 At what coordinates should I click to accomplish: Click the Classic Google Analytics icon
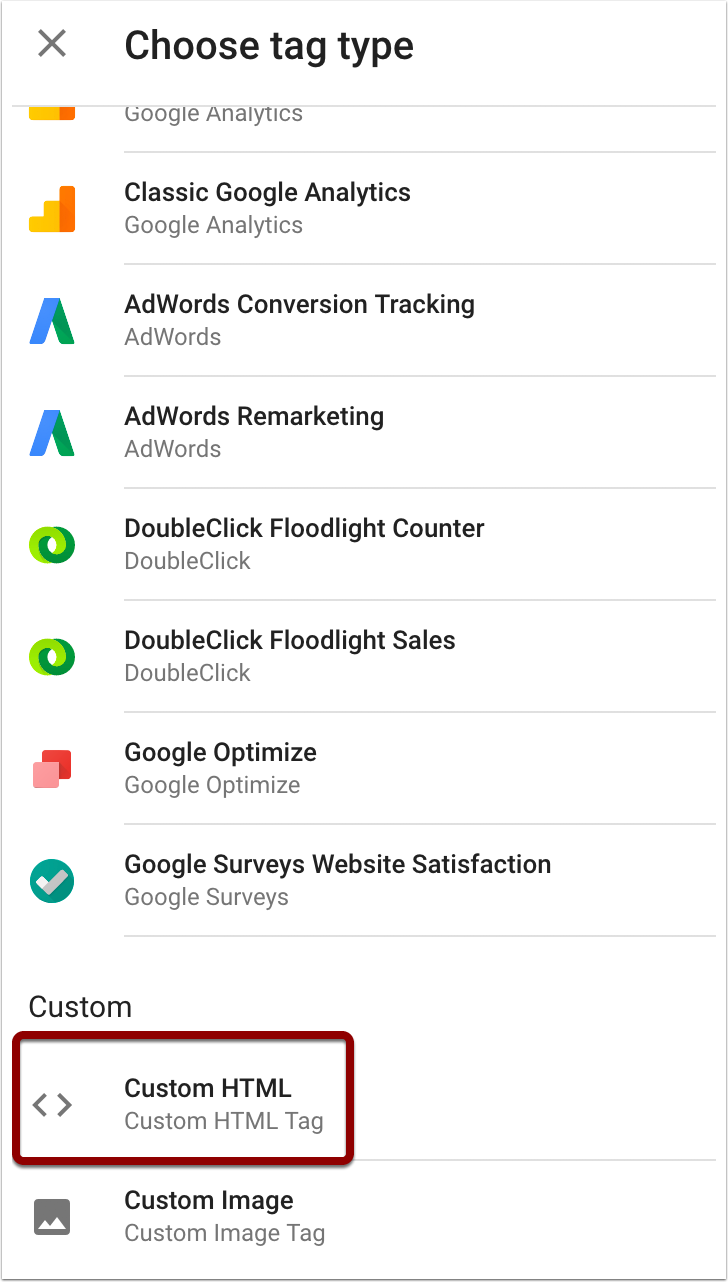click(52, 208)
